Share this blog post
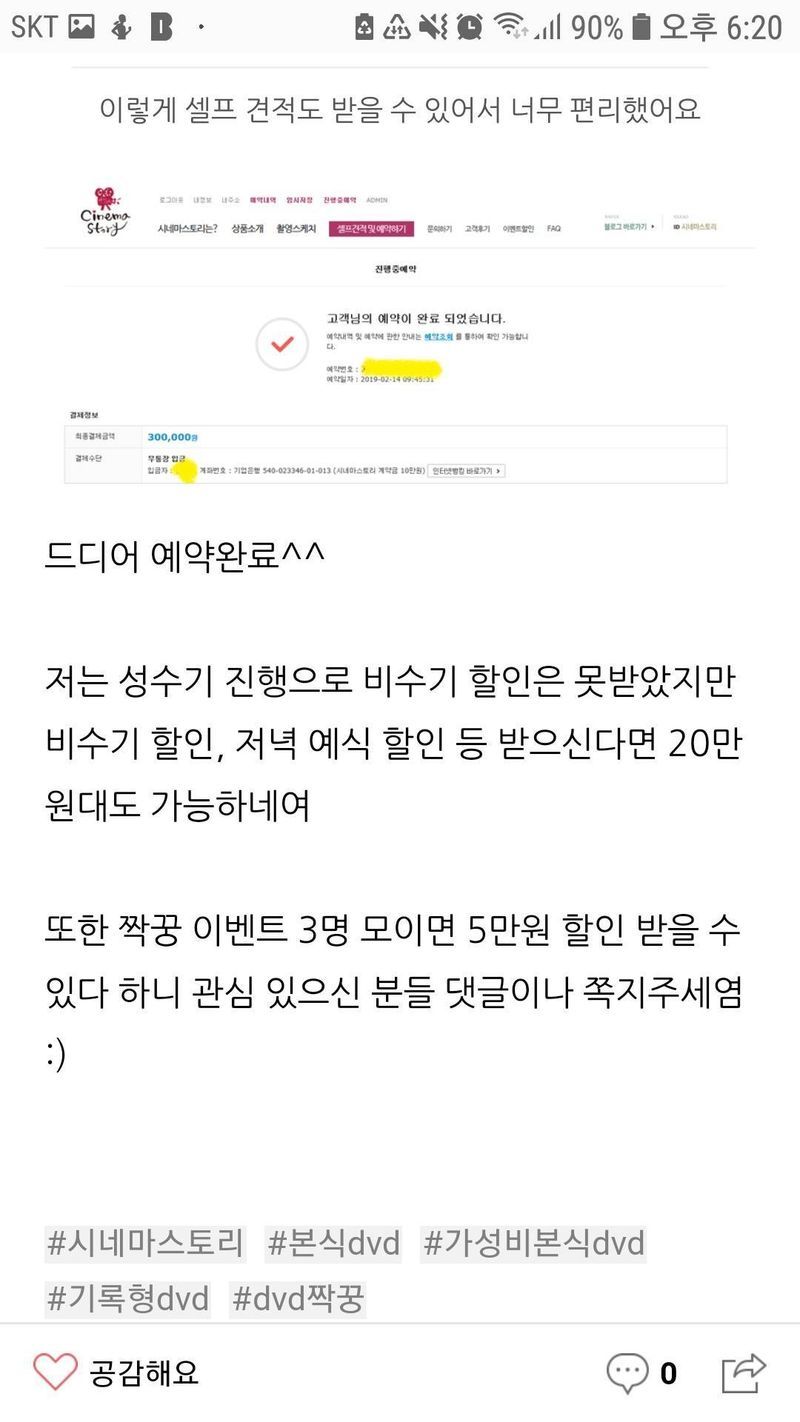800x1422 pixels. point(743,1373)
